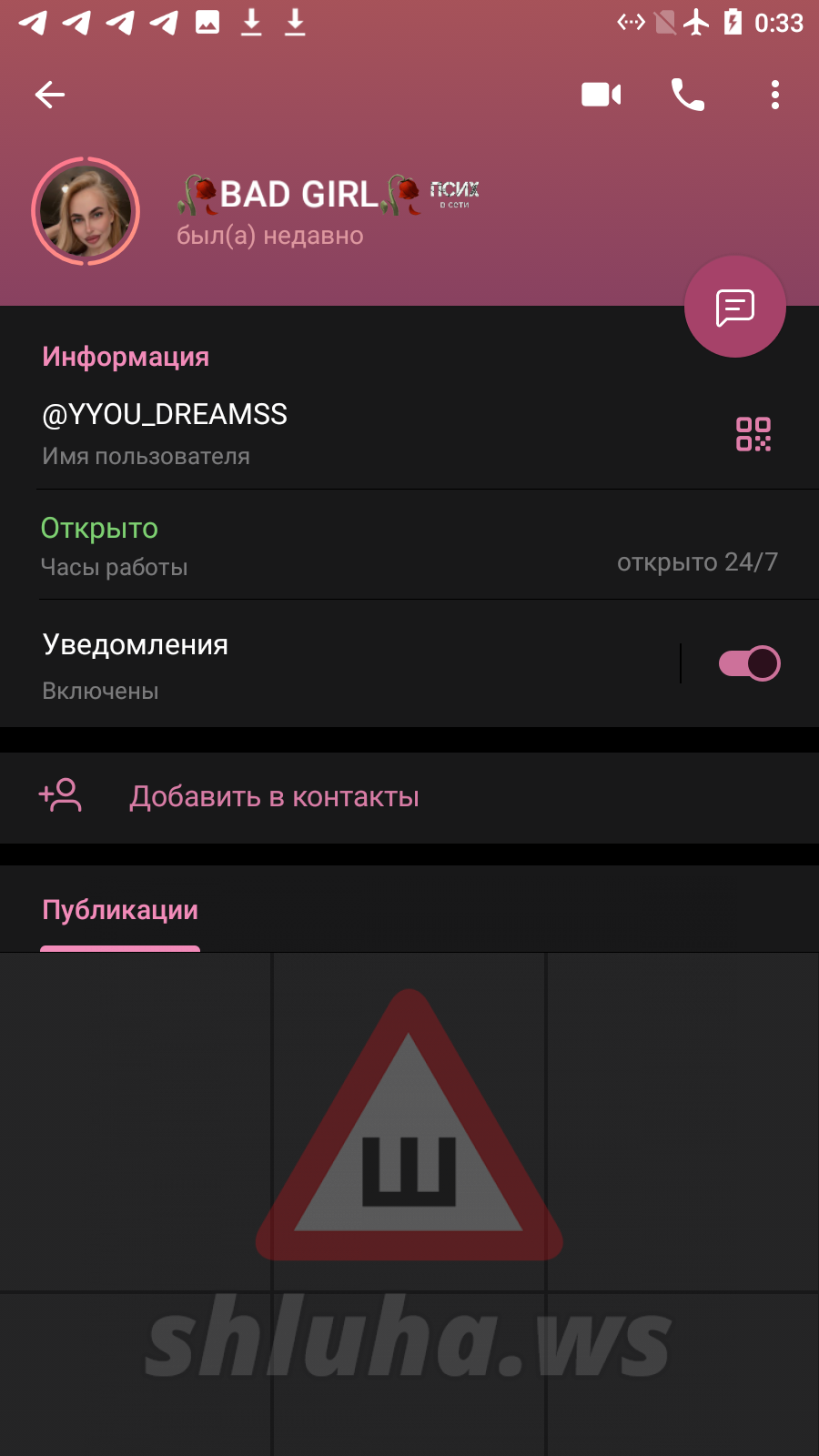Start a video call
Viewport: 819px width, 1456px height.
[601, 95]
